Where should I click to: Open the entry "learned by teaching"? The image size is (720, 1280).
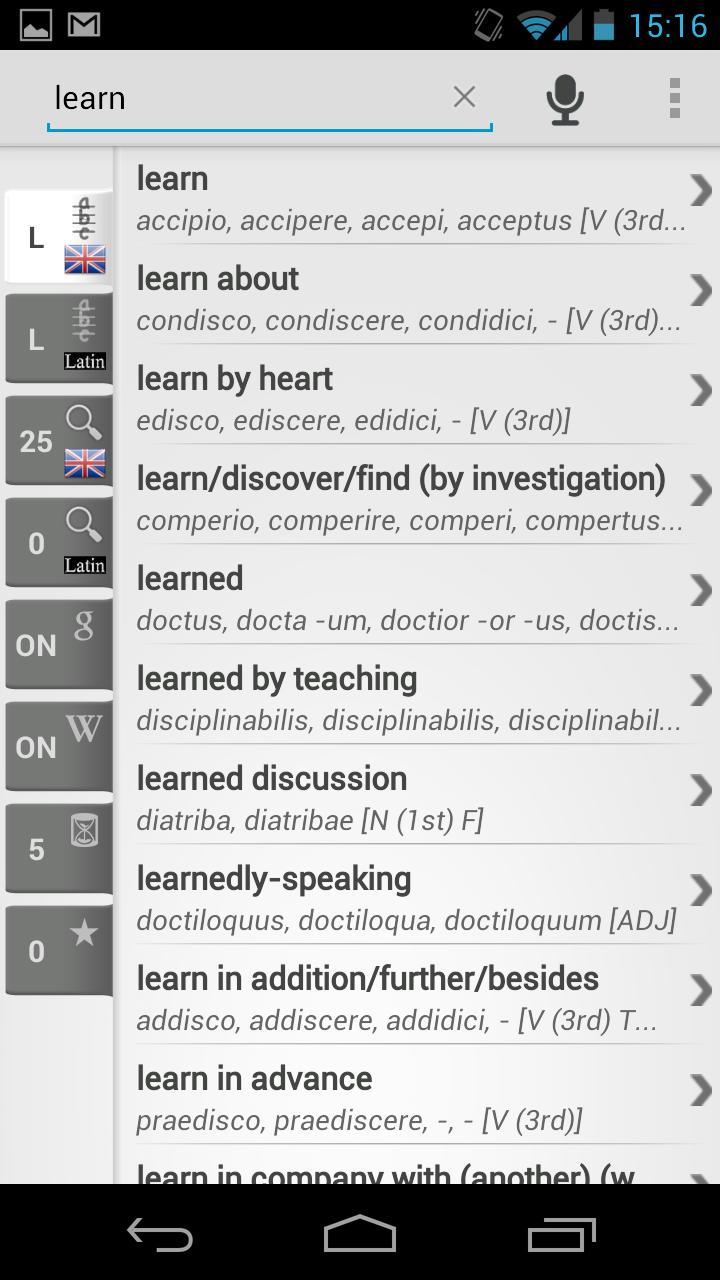(410, 698)
